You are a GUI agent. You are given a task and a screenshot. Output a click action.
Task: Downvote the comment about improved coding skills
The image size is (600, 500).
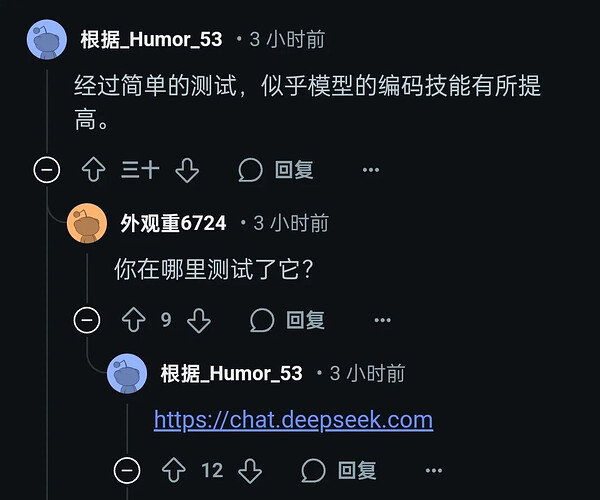(187, 170)
